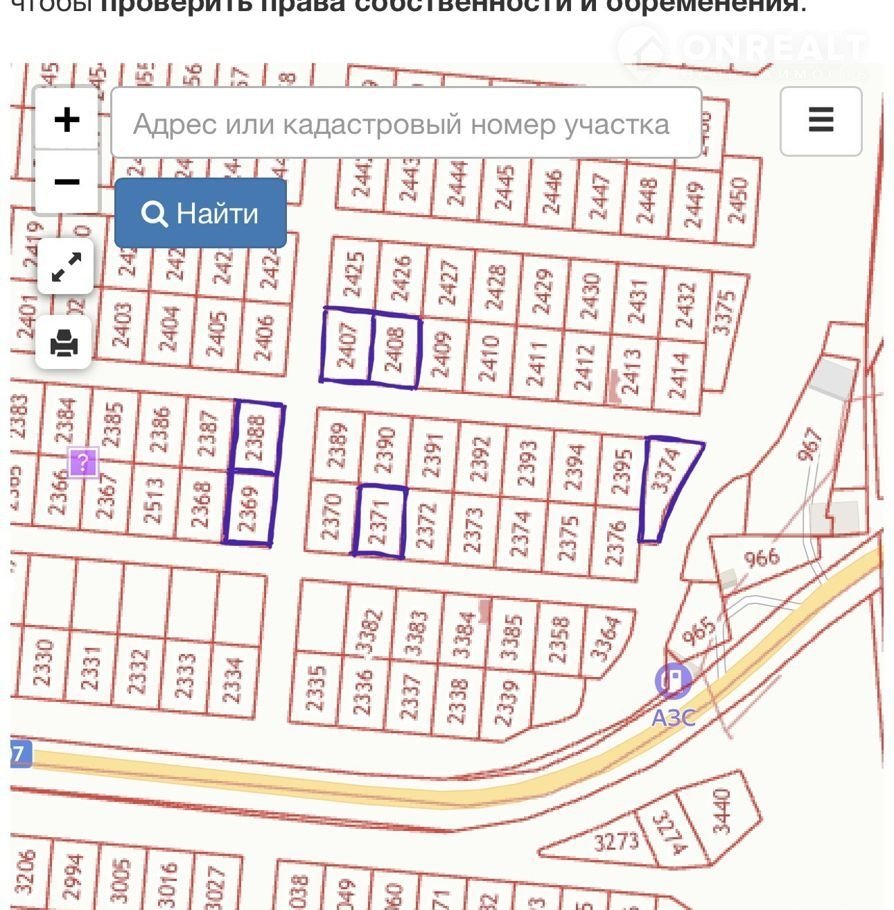This screenshot has width=894, height=910.
Task: Expand the map to fullscreen
Action: coord(66,266)
